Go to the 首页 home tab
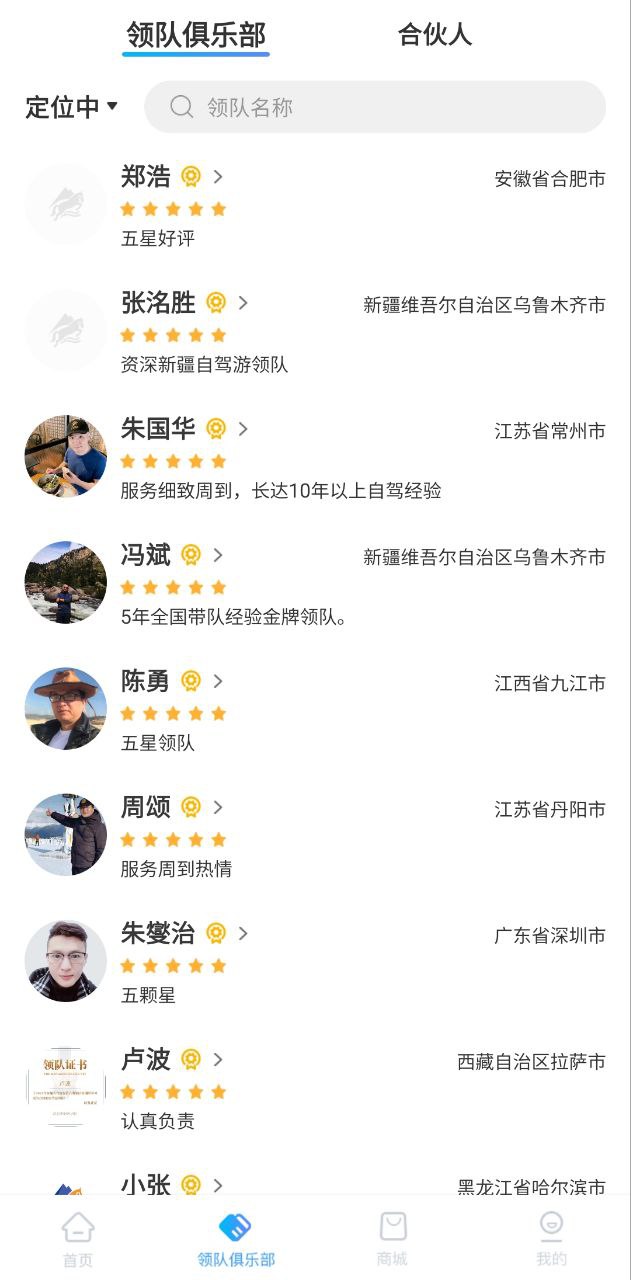This screenshot has height=1280, width=631. point(78,1238)
